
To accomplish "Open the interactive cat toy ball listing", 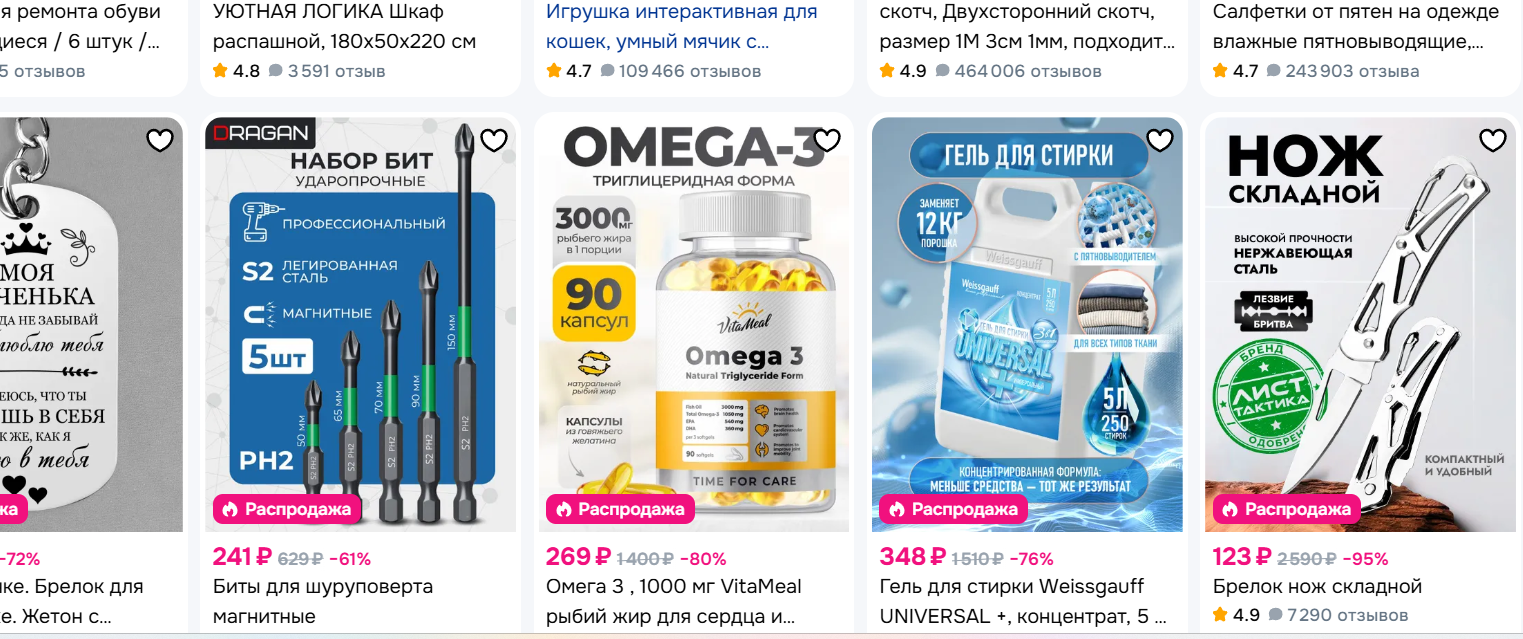I will coord(681,27).
